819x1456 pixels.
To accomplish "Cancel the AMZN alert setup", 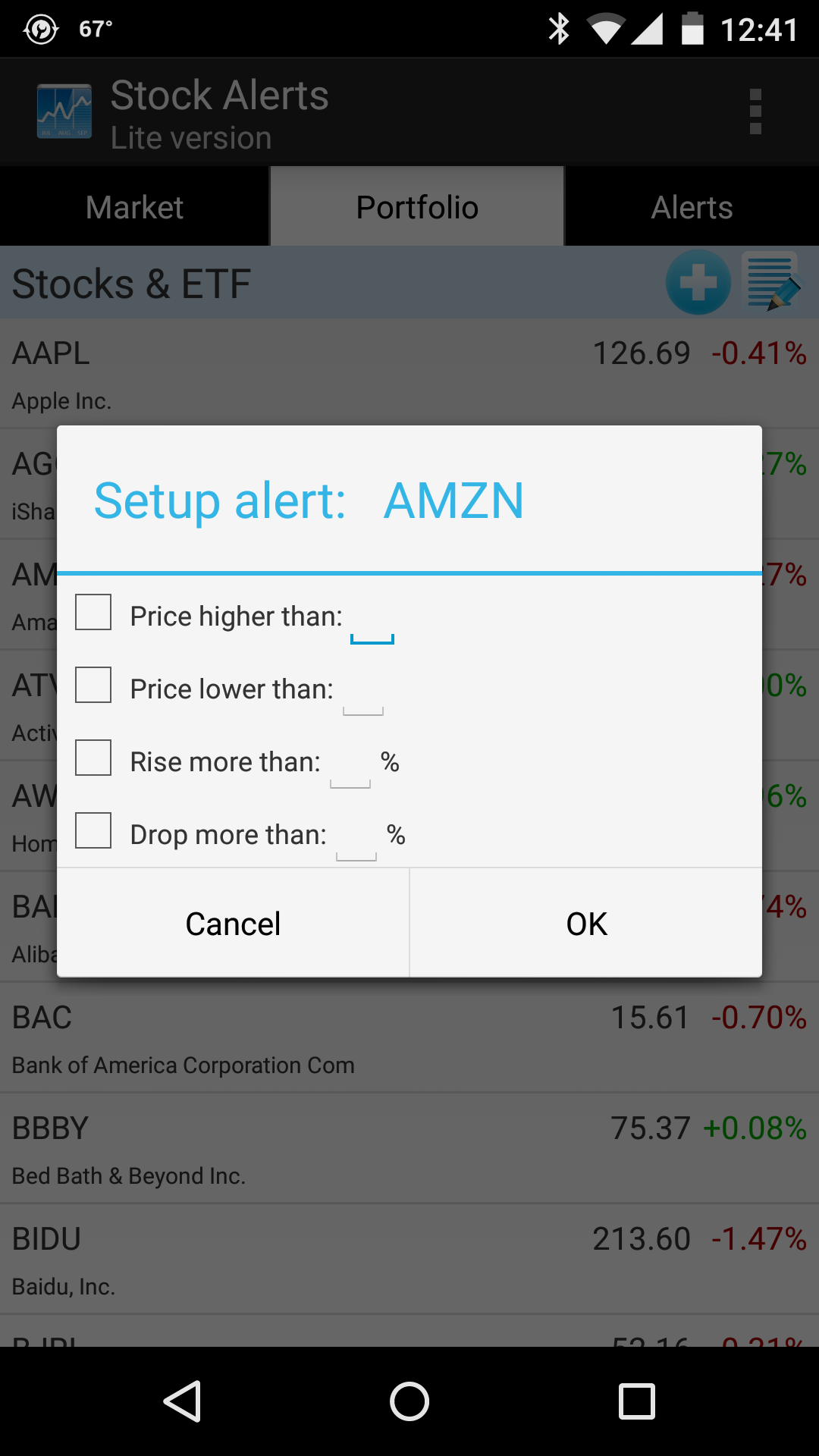I will tap(234, 923).
